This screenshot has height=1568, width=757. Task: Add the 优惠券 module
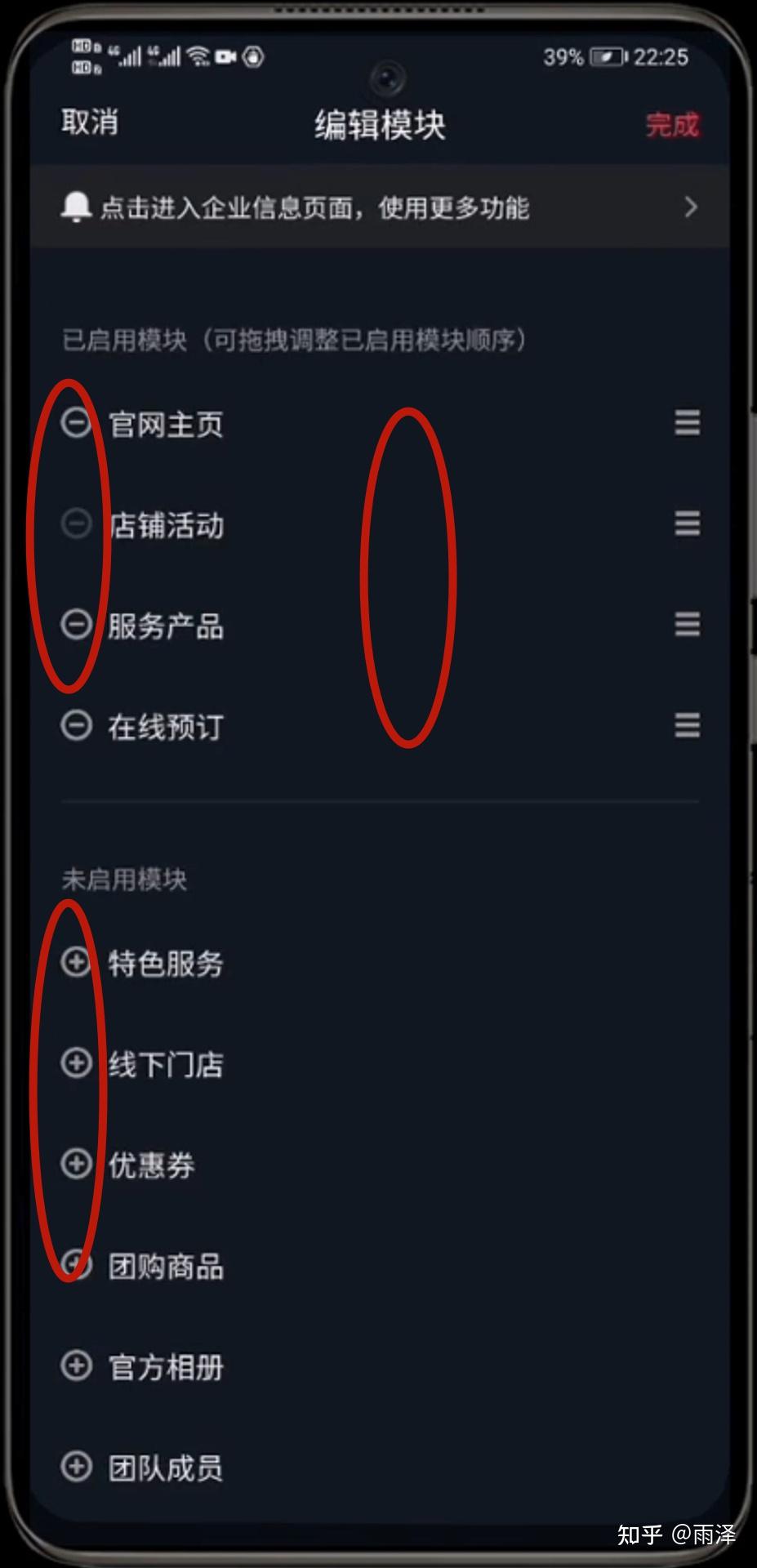[77, 1164]
